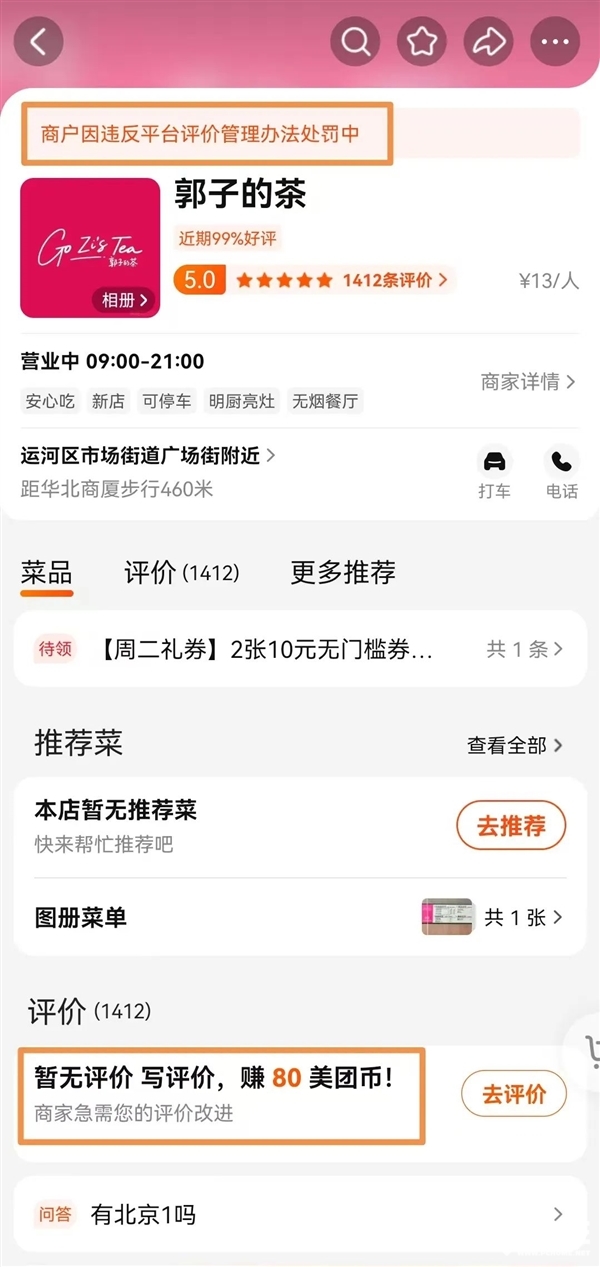The width and height of the screenshot is (600, 1267).
Task: Switch to the 评价 tab
Action: click(181, 572)
